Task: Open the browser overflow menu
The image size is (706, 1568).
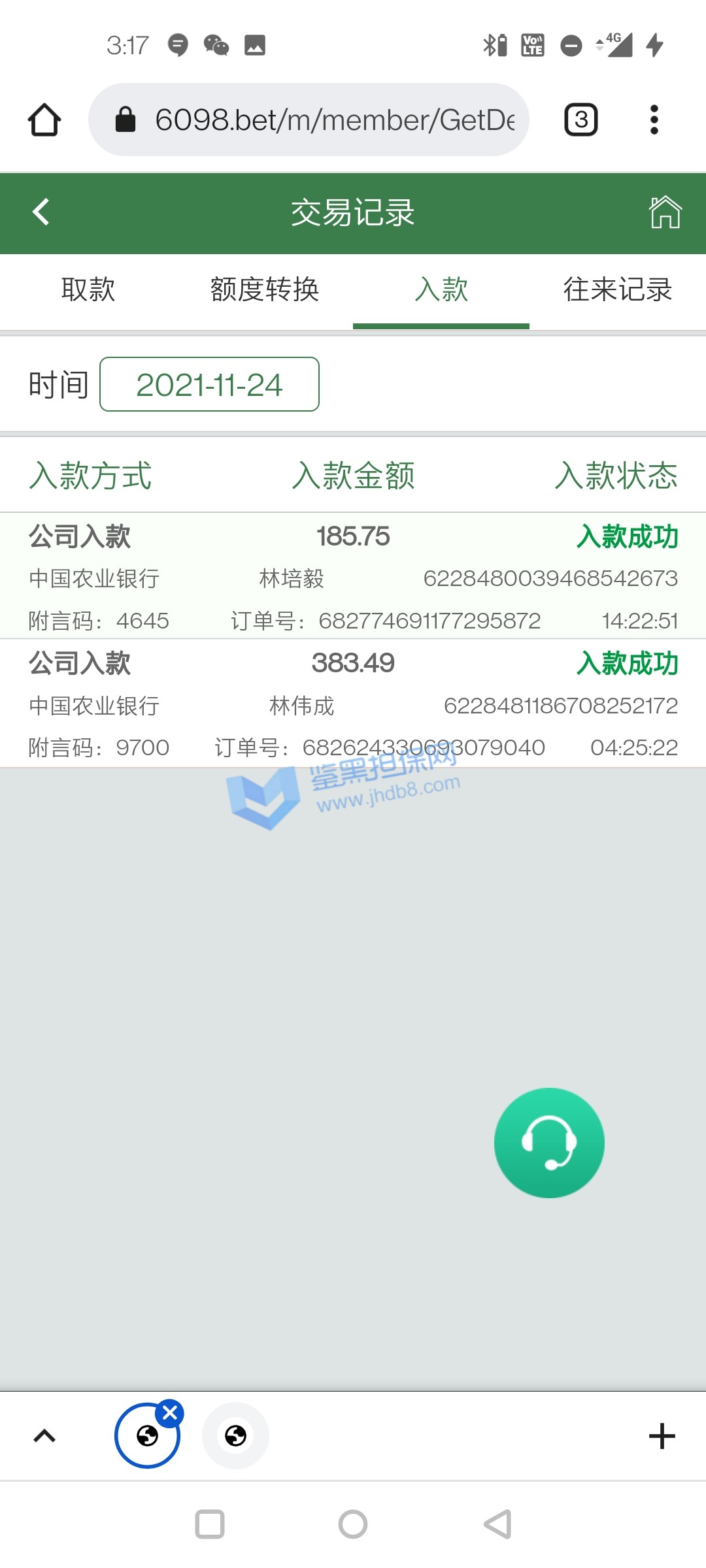Action: click(654, 120)
